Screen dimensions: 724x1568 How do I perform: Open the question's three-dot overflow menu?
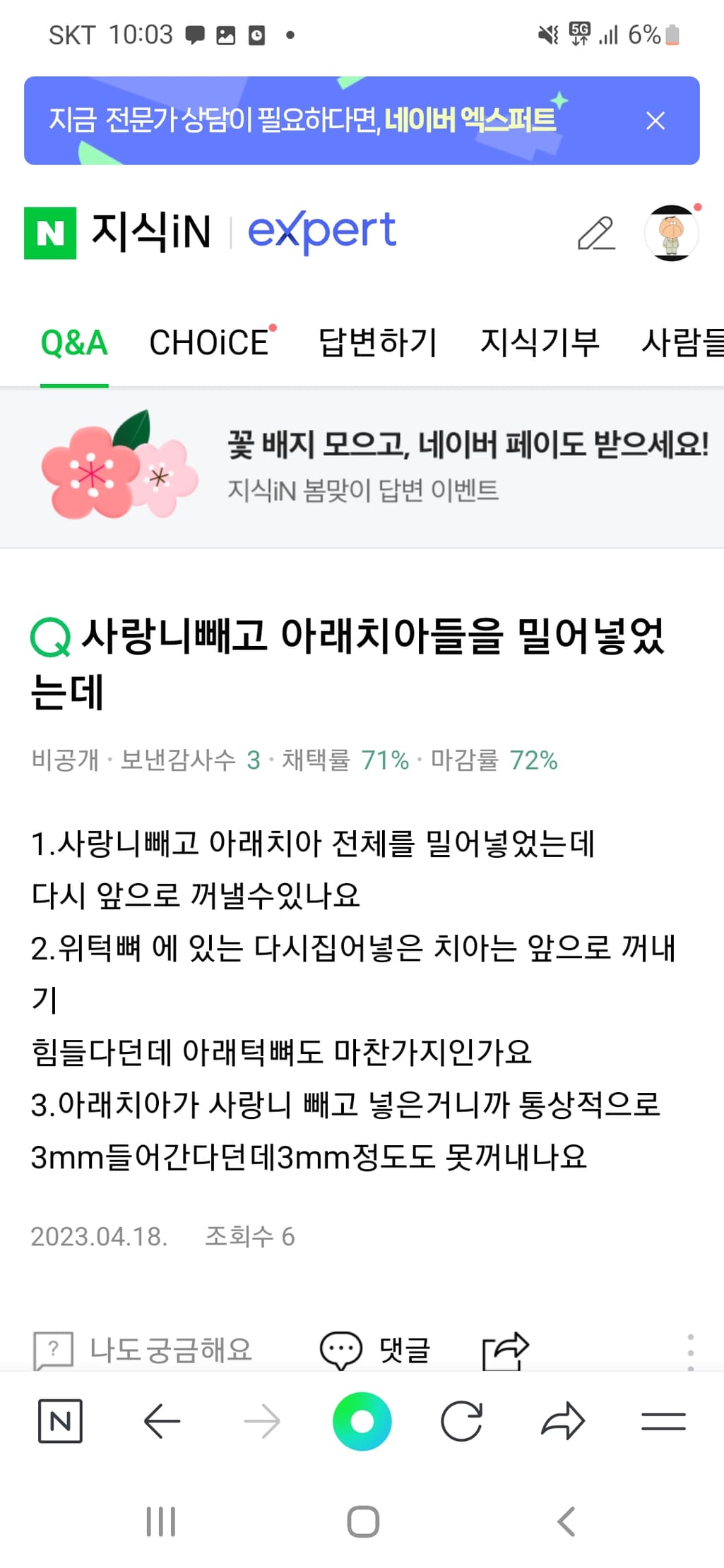coord(690,1351)
